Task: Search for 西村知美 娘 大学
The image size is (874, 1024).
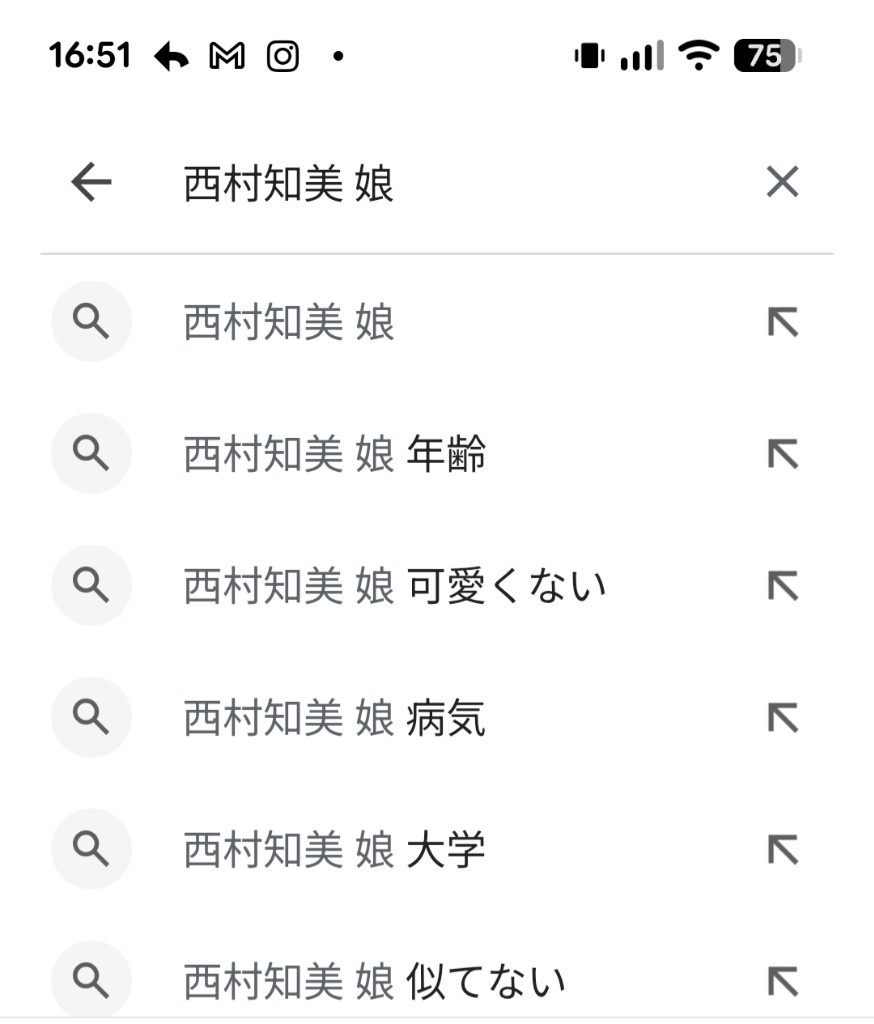Action: [x=334, y=851]
